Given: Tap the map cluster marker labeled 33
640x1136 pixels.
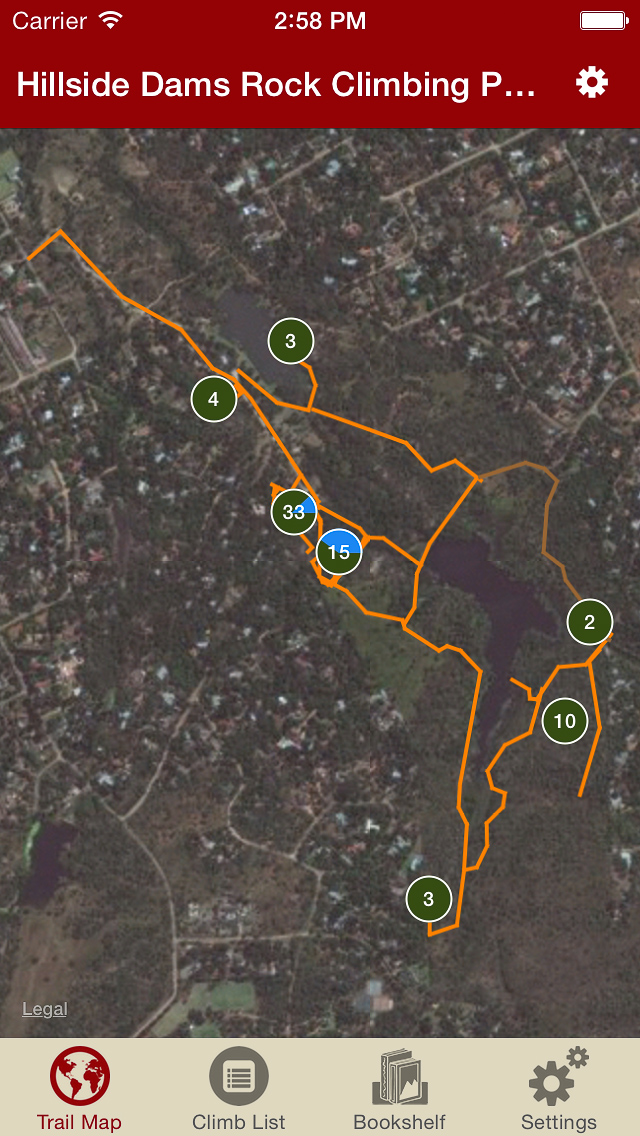Looking at the screenshot, I should click(x=294, y=512).
